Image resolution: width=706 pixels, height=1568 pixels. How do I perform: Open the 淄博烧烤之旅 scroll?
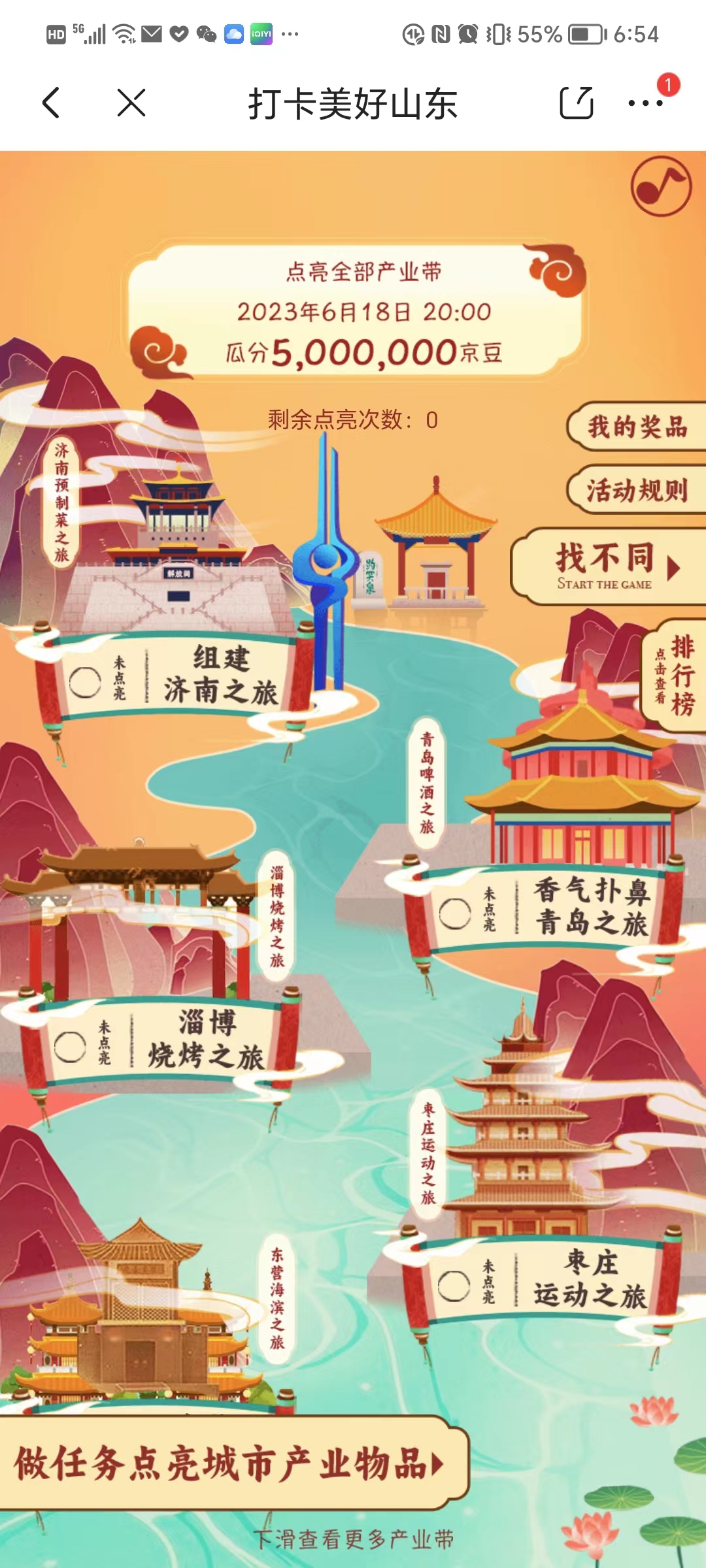coord(161,1039)
